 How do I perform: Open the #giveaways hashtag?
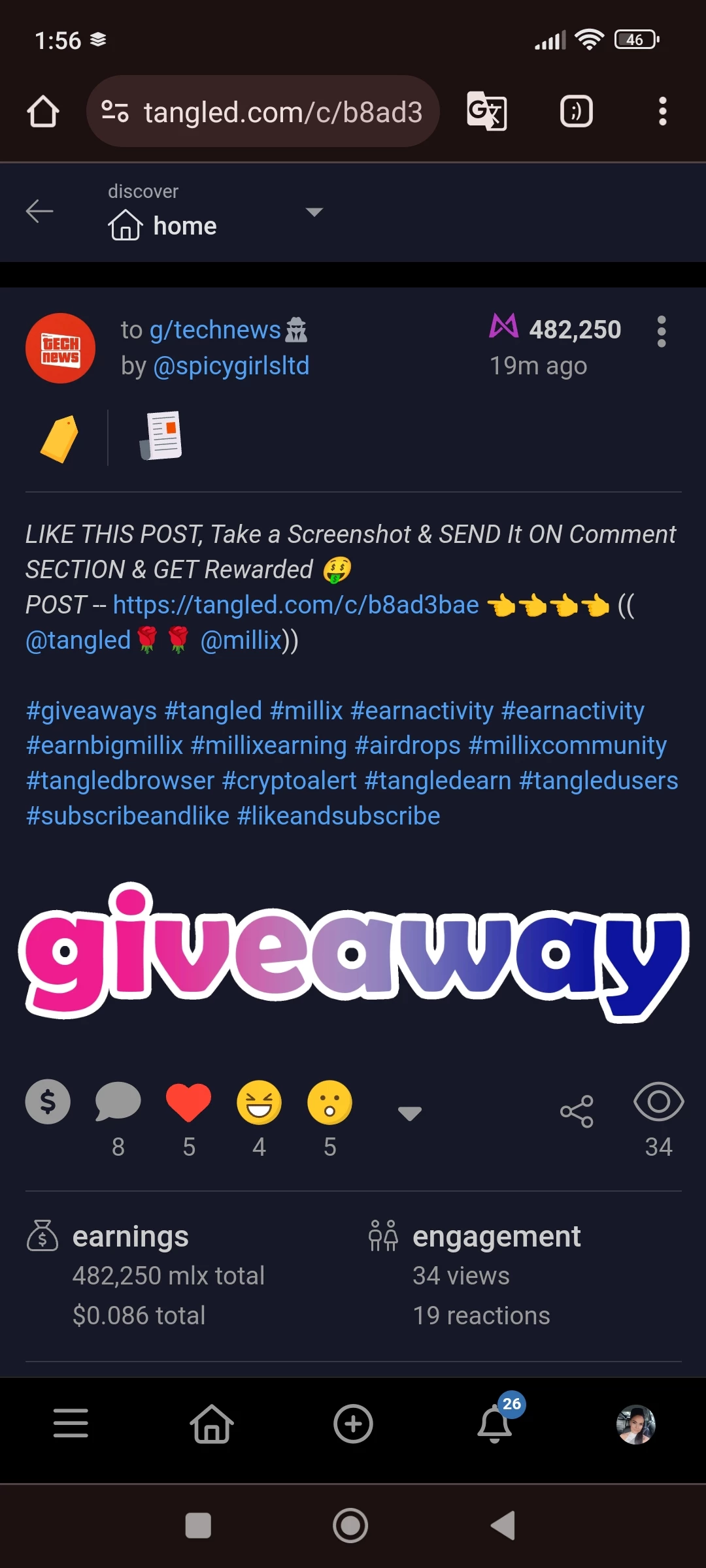coord(92,711)
